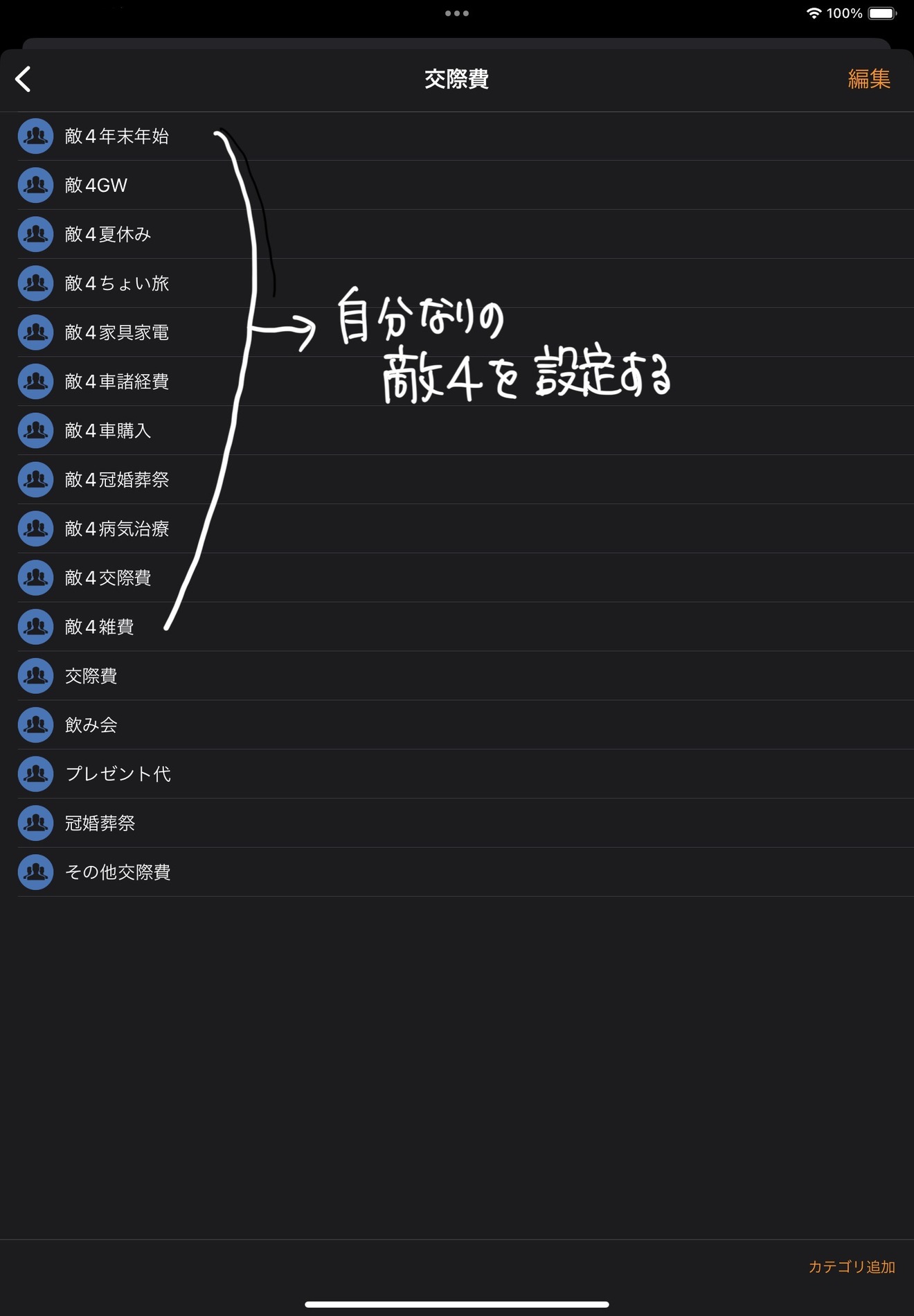The height and width of the screenshot is (1316, 914).
Task: Select the 敵4冠婚葬祭 category
Action: click(x=116, y=480)
